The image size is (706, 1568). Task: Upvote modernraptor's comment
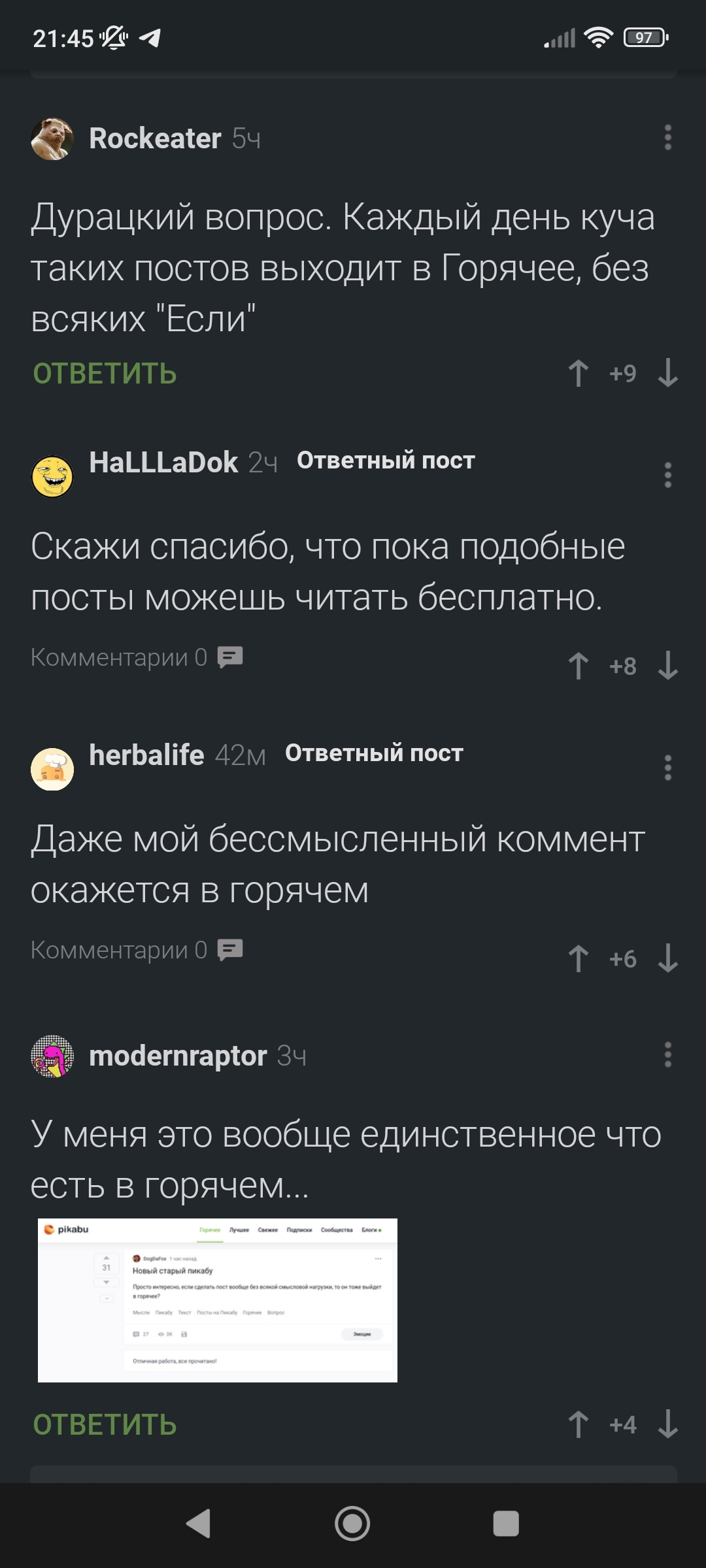coord(578,1425)
